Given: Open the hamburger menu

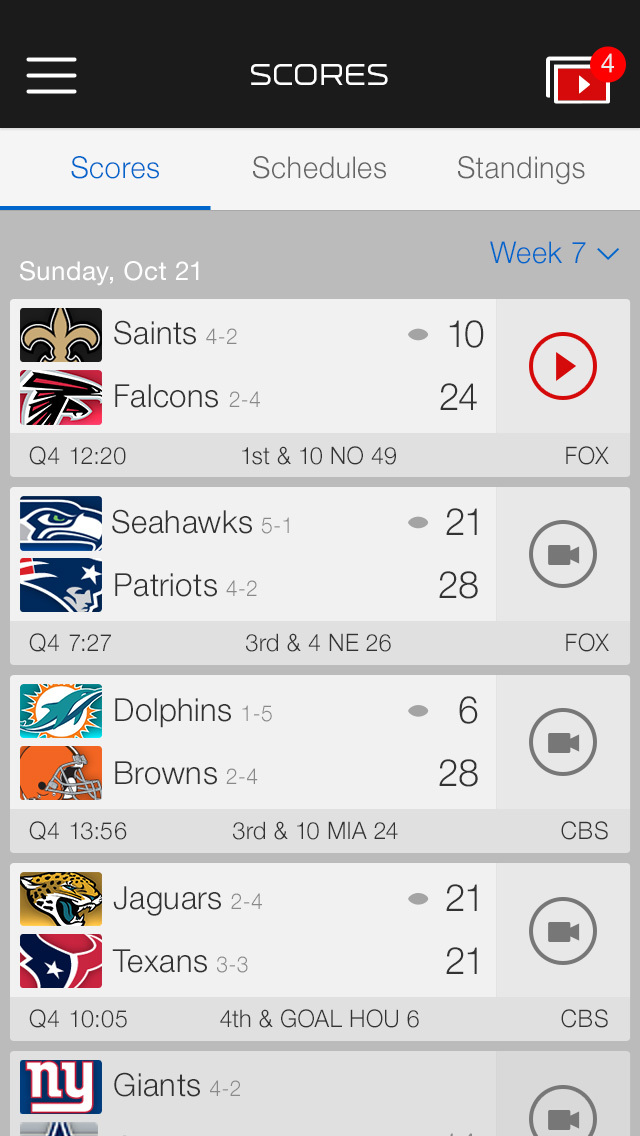Looking at the screenshot, I should (52, 75).
